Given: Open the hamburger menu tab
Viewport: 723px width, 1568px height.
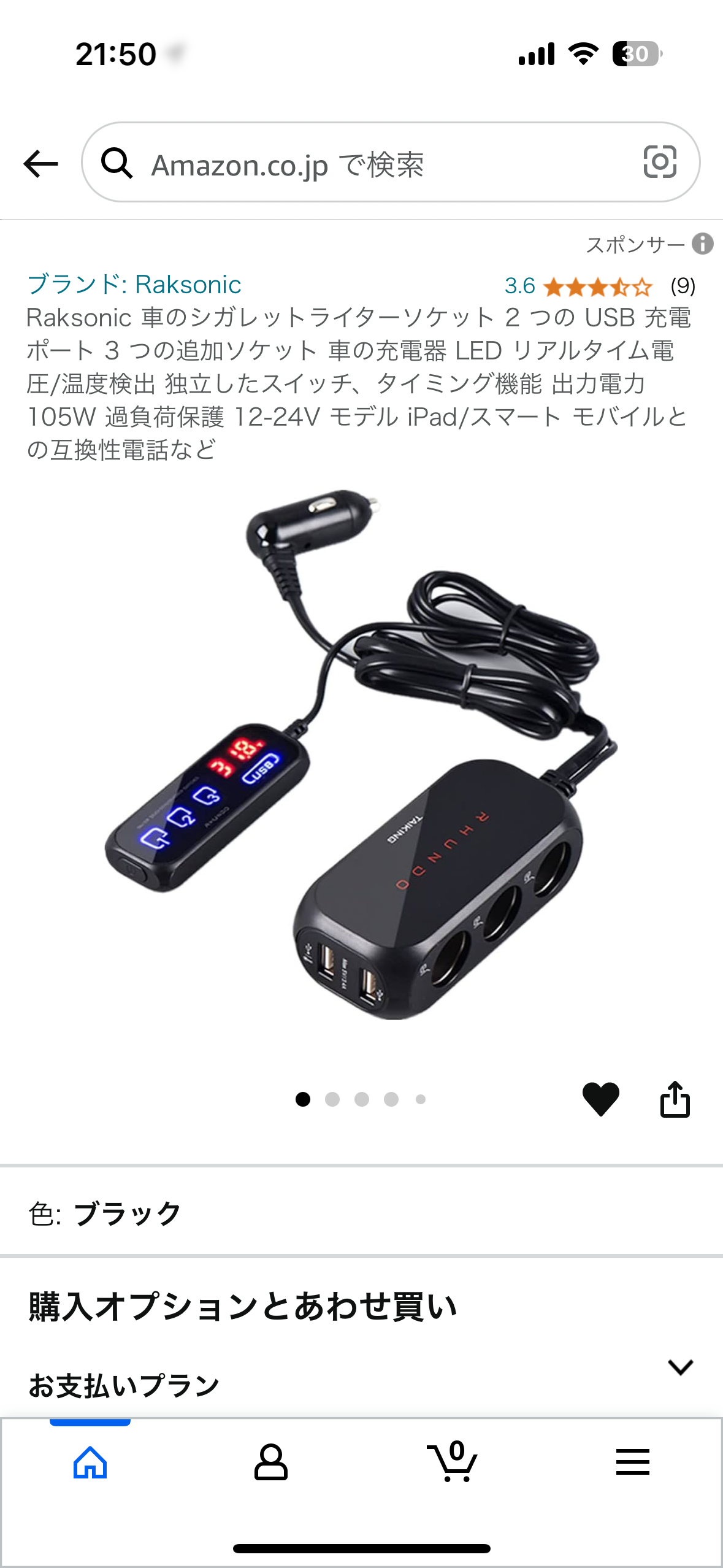Looking at the screenshot, I should click(632, 1462).
